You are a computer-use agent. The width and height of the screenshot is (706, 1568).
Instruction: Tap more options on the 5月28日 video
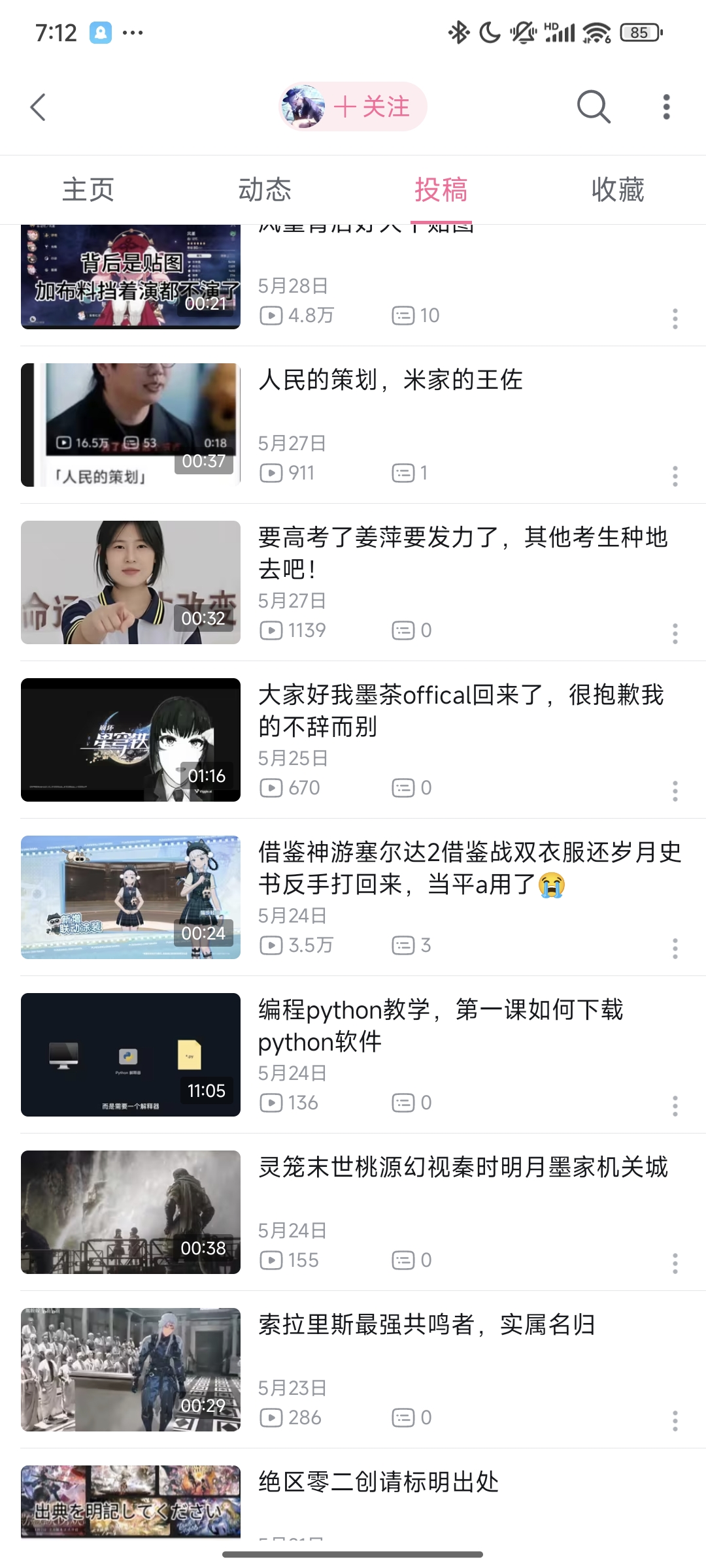click(675, 319)
